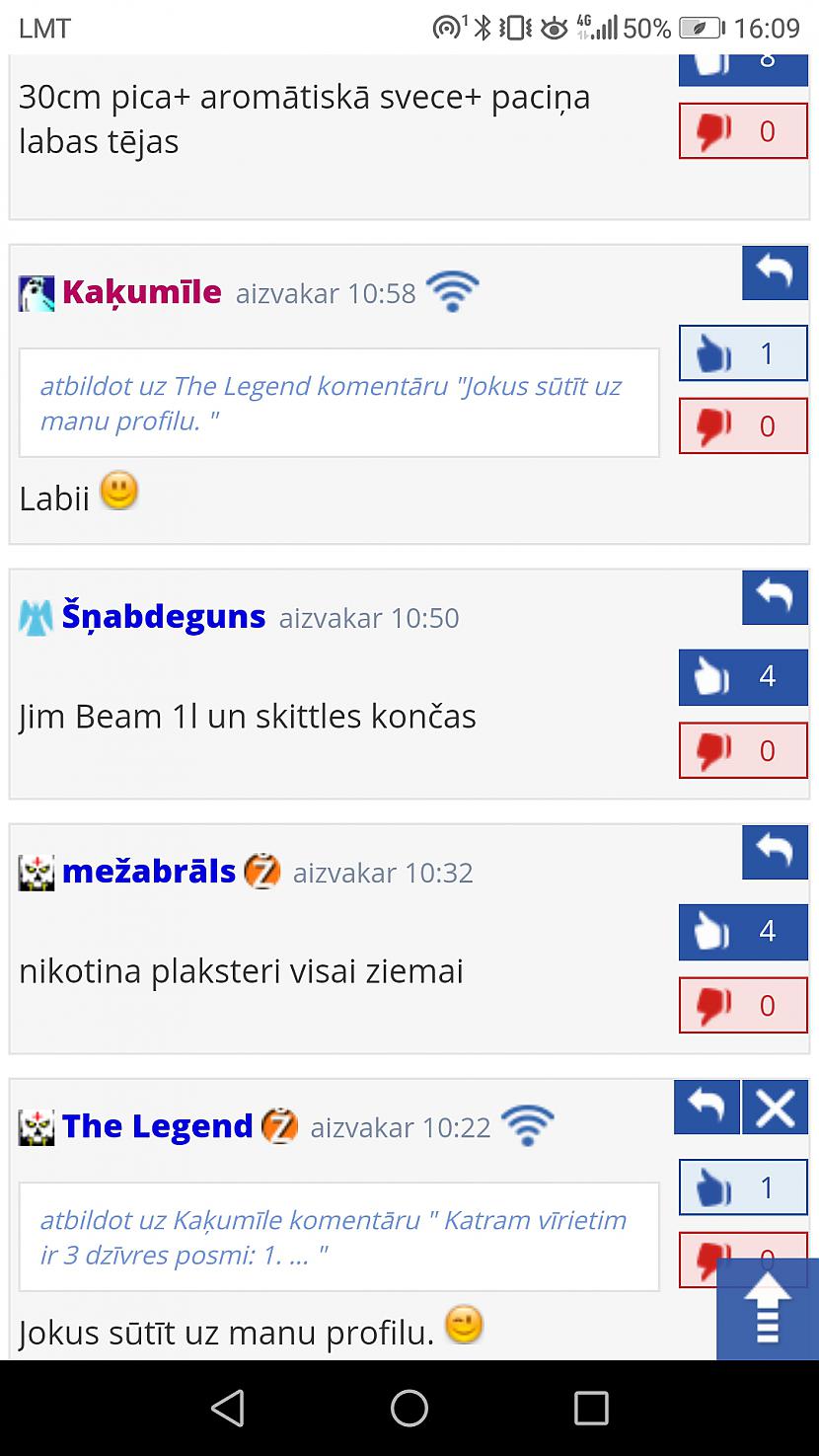Screen dimensions: 819x1456
Task: Open quoted comment "Jokus sūtīt uz manu profilu"
Action: click(x=331, y=403)
